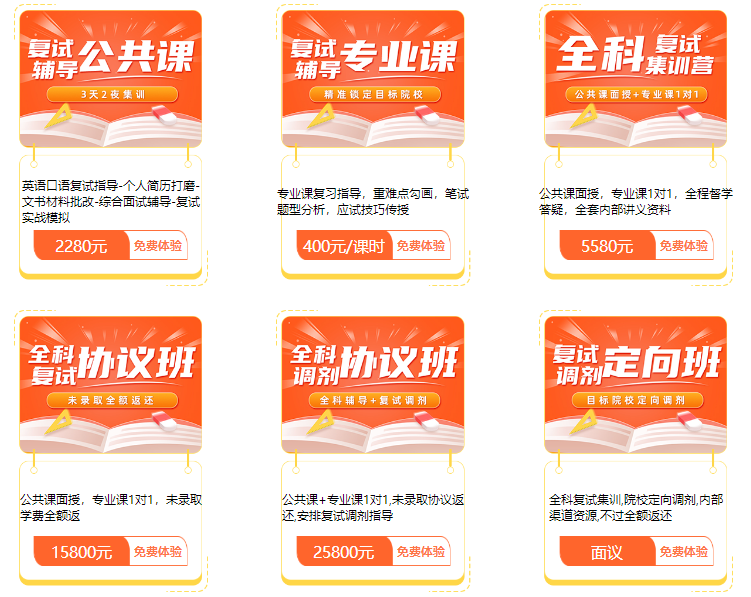Image resolution: width=751 pixels, height=597 pixels.
Task: Open the 全科复试集训营 course banner
Action: pyautogui.click(x=636, y=79)
